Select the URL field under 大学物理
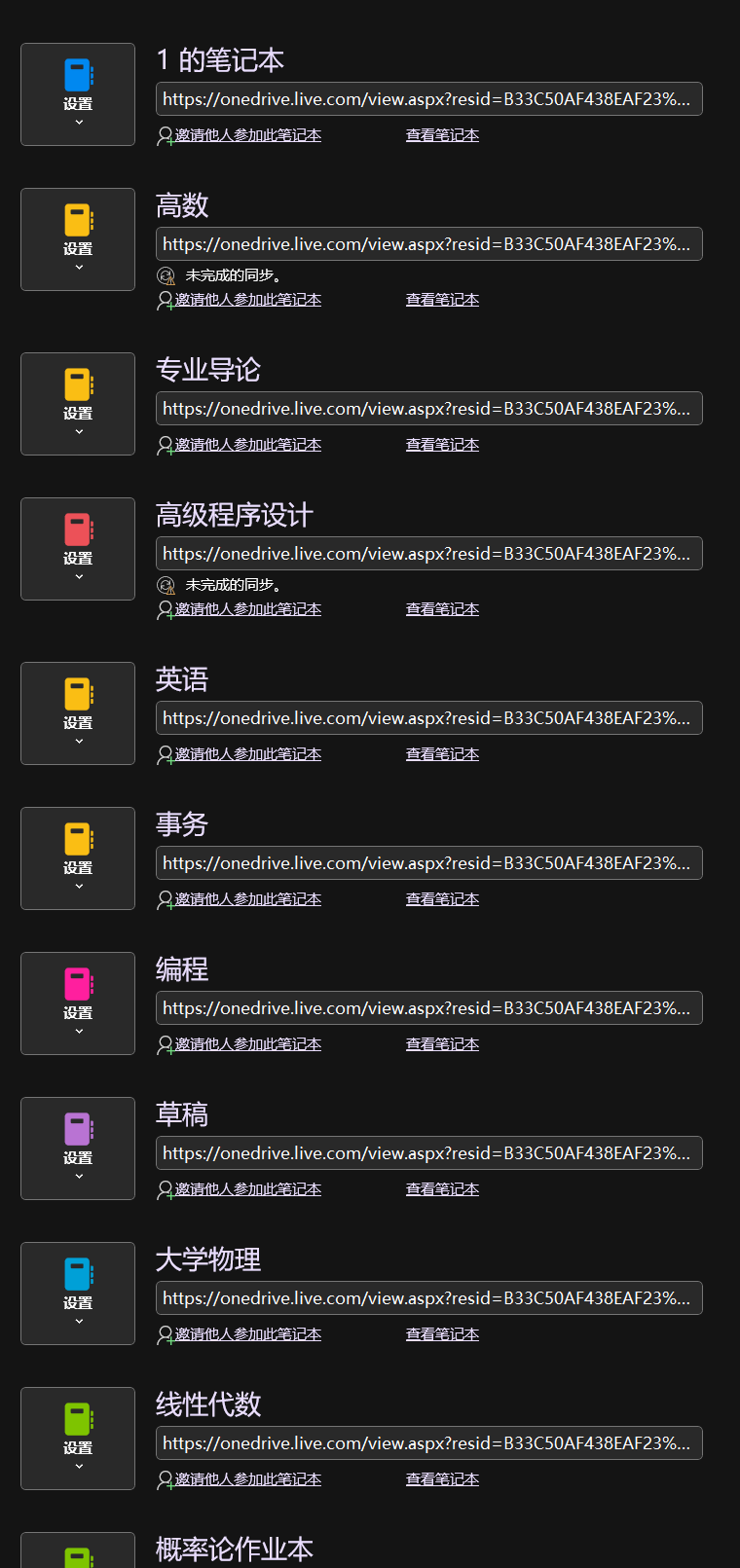The width and height of the screenshot is (740, 1568). 428,1298
